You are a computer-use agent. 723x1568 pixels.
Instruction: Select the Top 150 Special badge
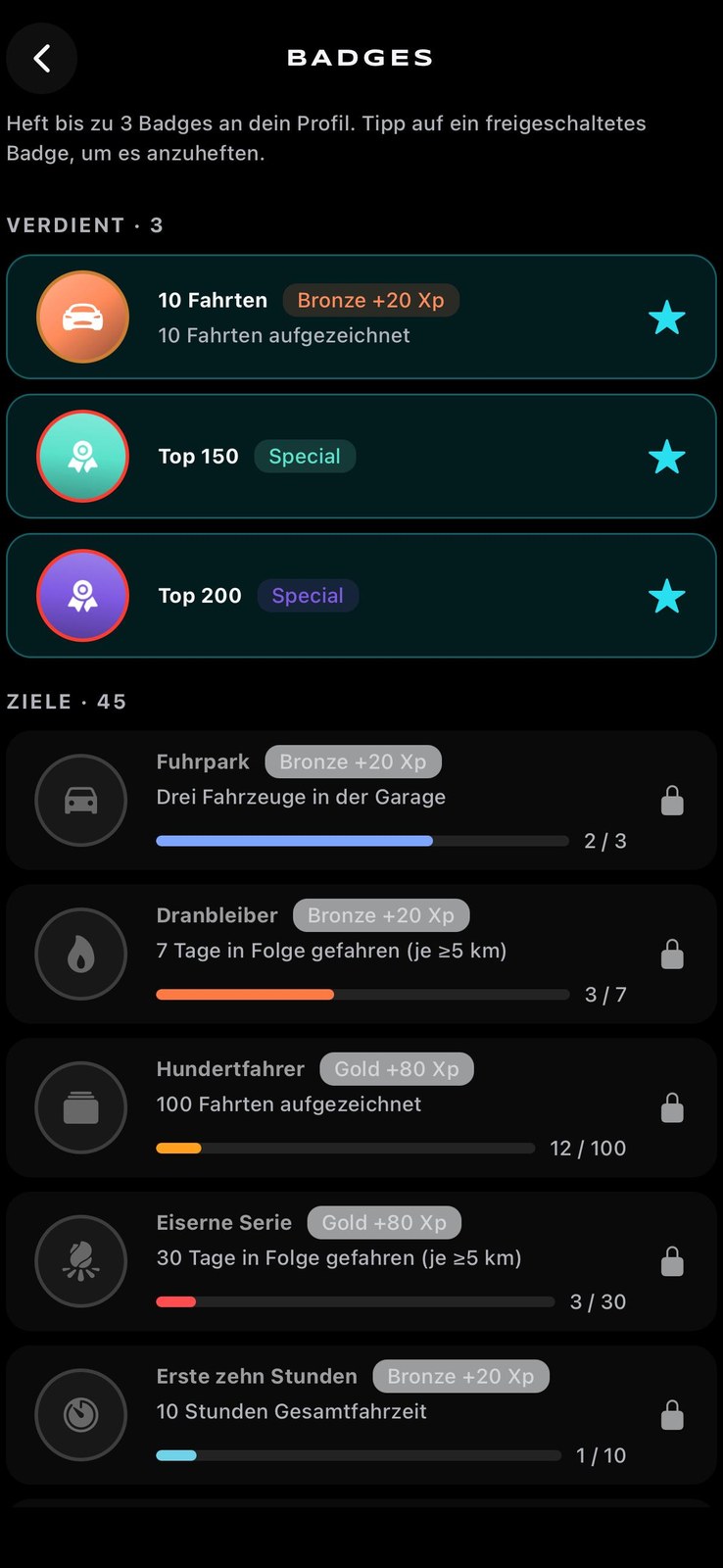(361, 456)
